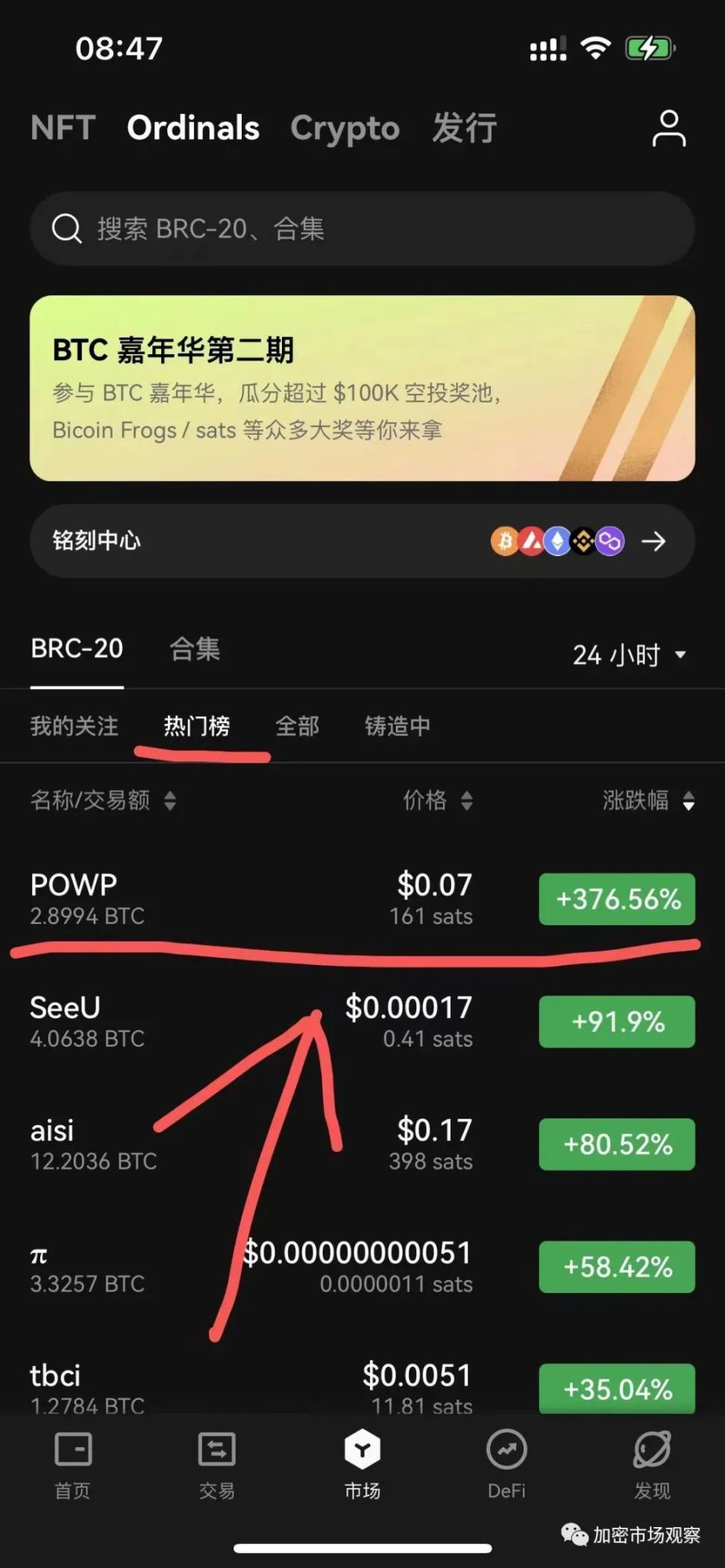
Task: Show the 铸造中 list
Action: [397, 725]
